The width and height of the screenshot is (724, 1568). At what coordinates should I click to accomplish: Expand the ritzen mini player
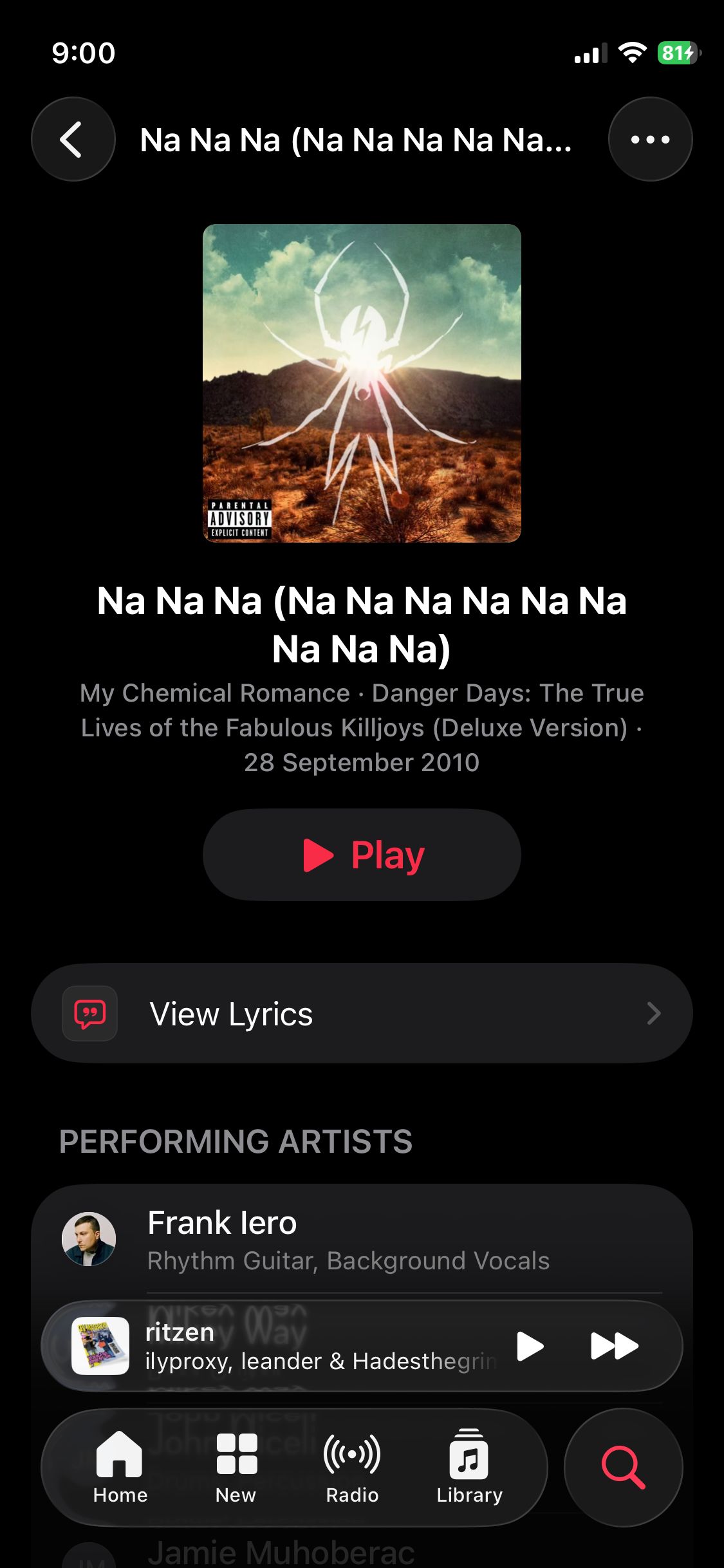point(290,1346)
